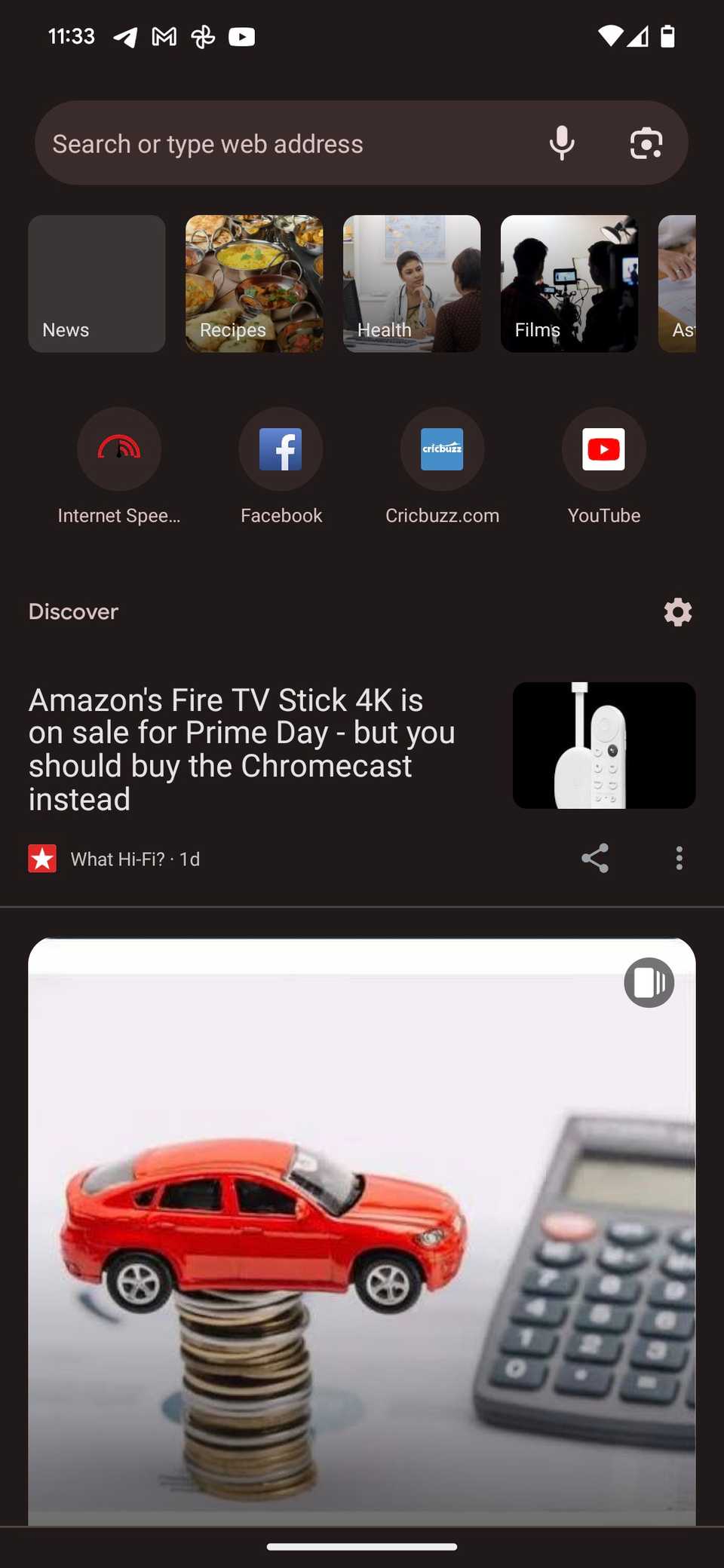Share the Fire TV Stick article

[594, 858]
